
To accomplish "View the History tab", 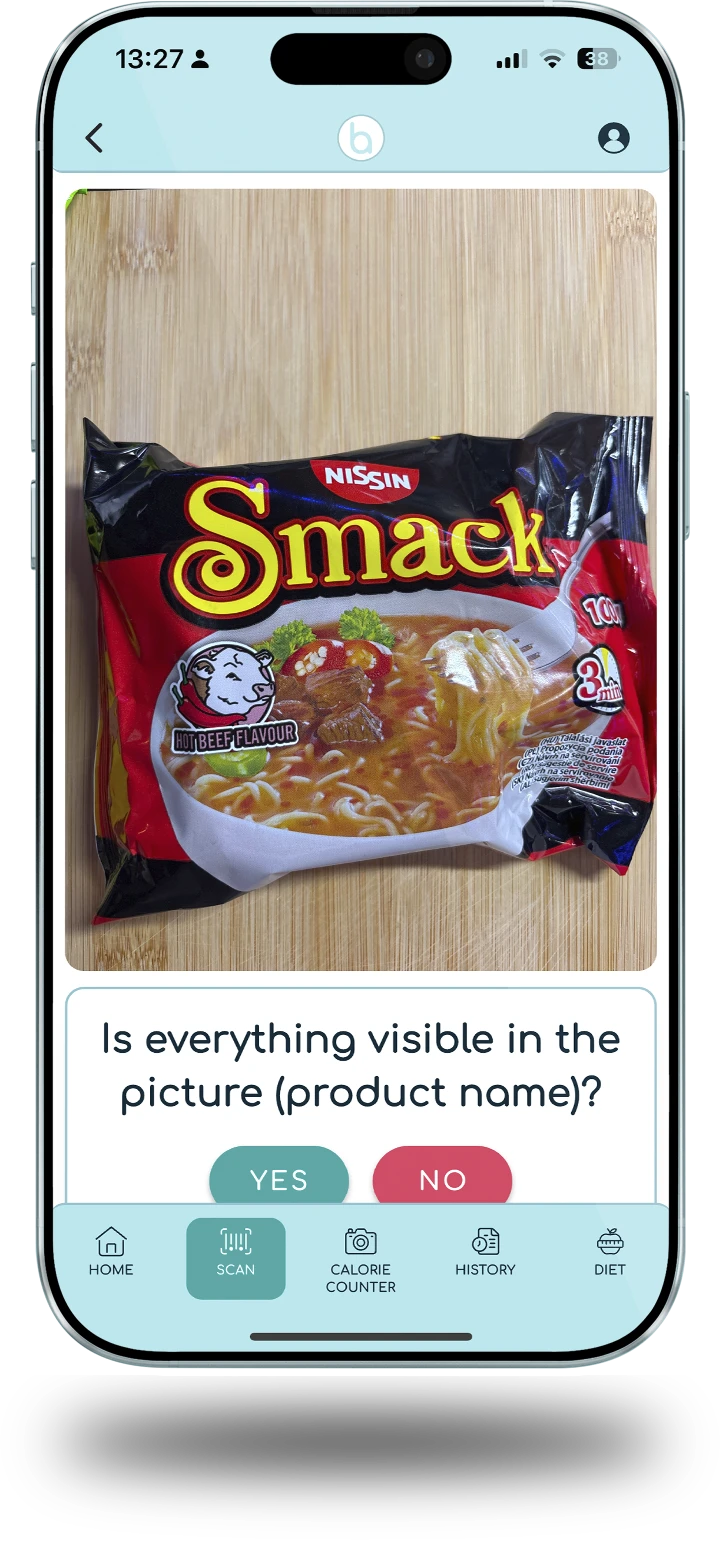I will tap(485, 1254).
